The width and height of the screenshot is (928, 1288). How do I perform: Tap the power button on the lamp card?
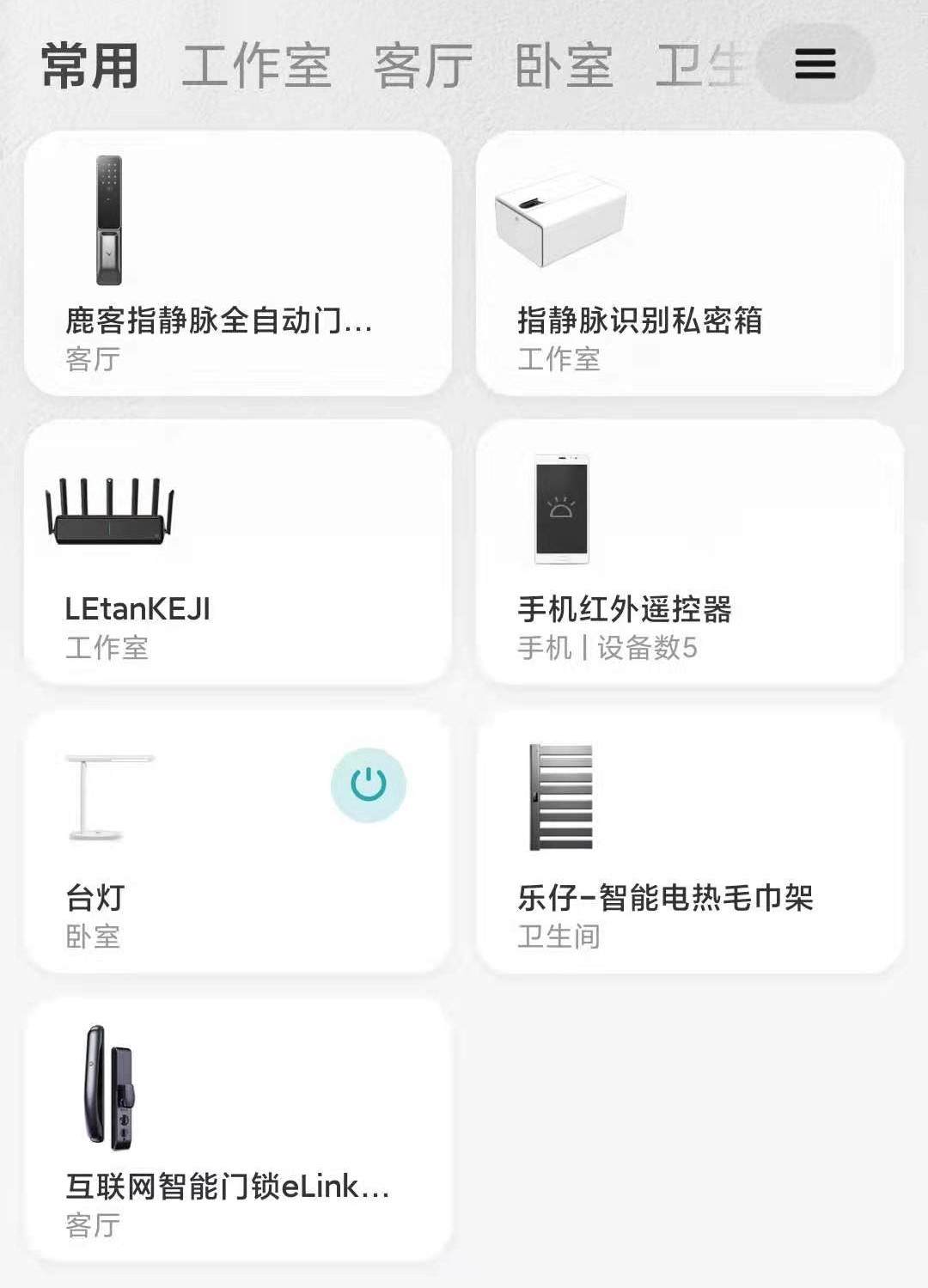pyautogui.click(x=369, y=782)
